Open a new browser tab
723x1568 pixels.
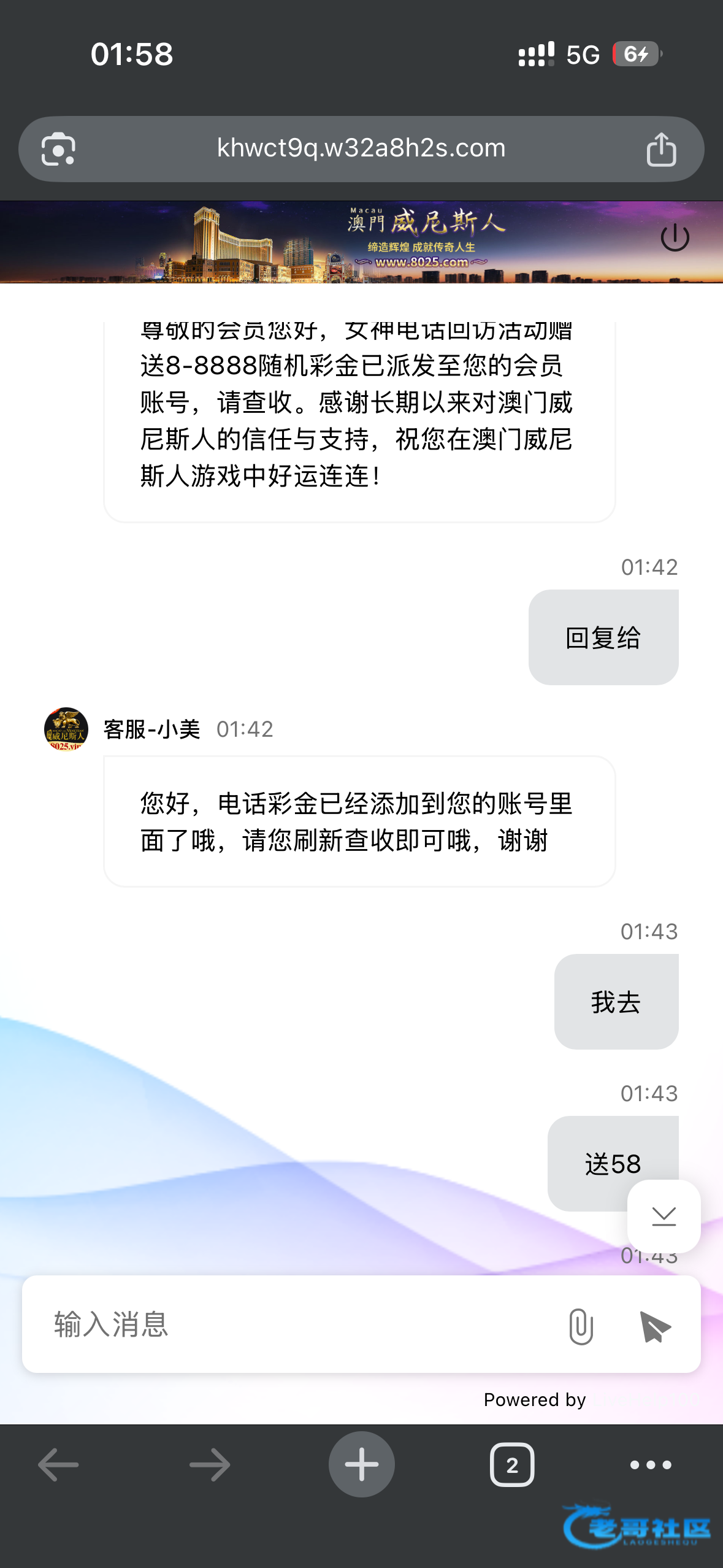point(361,1464)
